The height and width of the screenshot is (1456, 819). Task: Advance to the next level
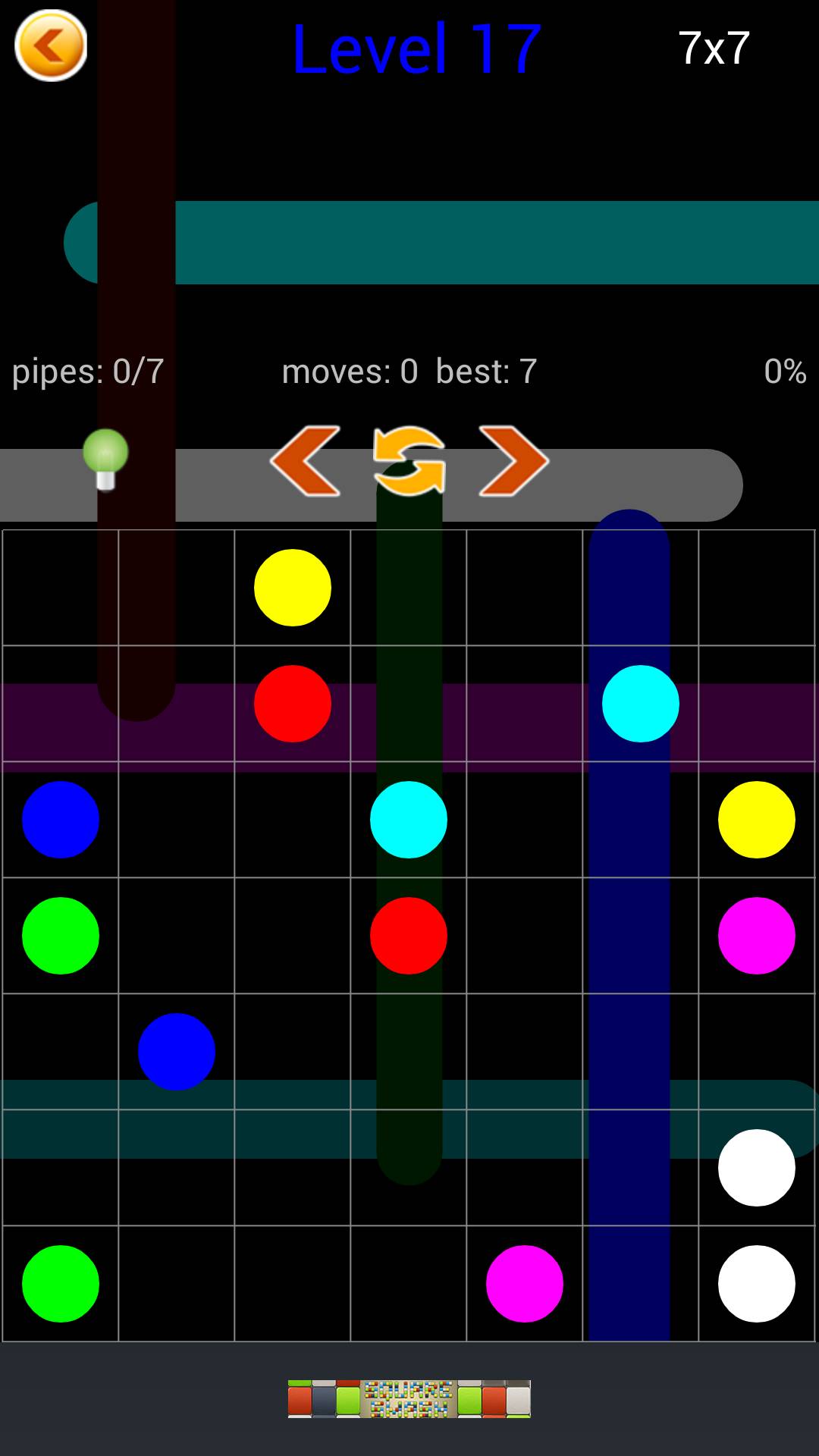[513, 461]
